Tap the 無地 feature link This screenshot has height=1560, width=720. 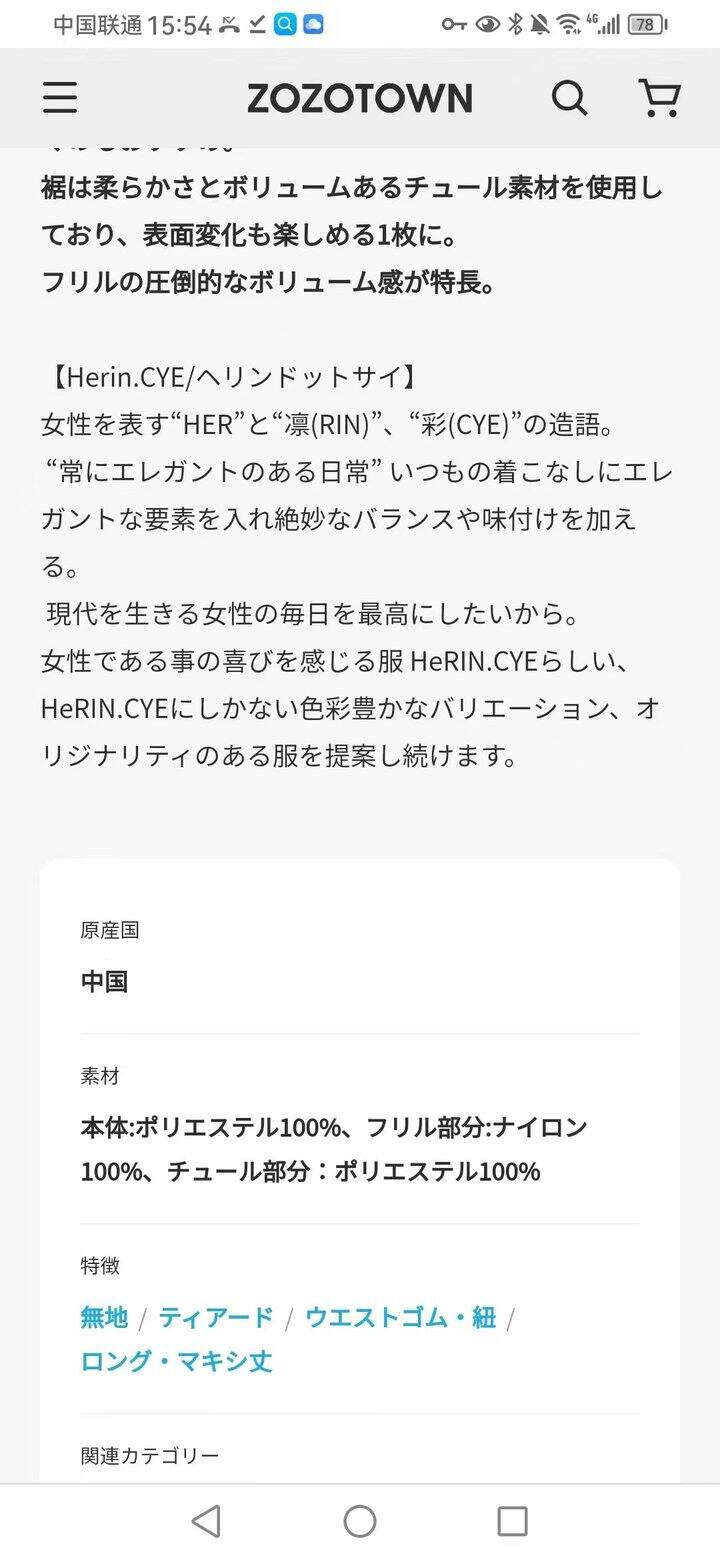(105, 1317)
